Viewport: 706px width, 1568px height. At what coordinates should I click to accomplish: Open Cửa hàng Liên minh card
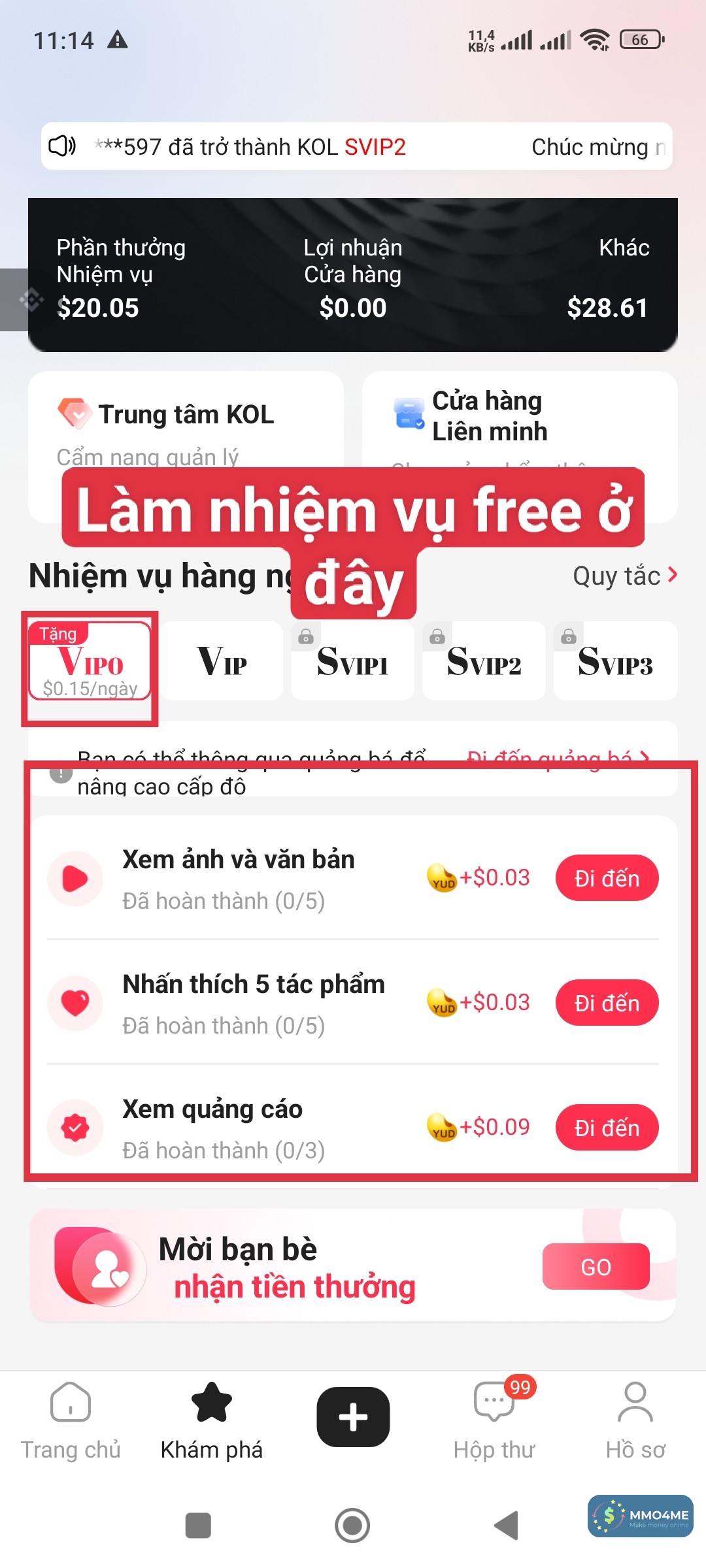click(519, 418)
